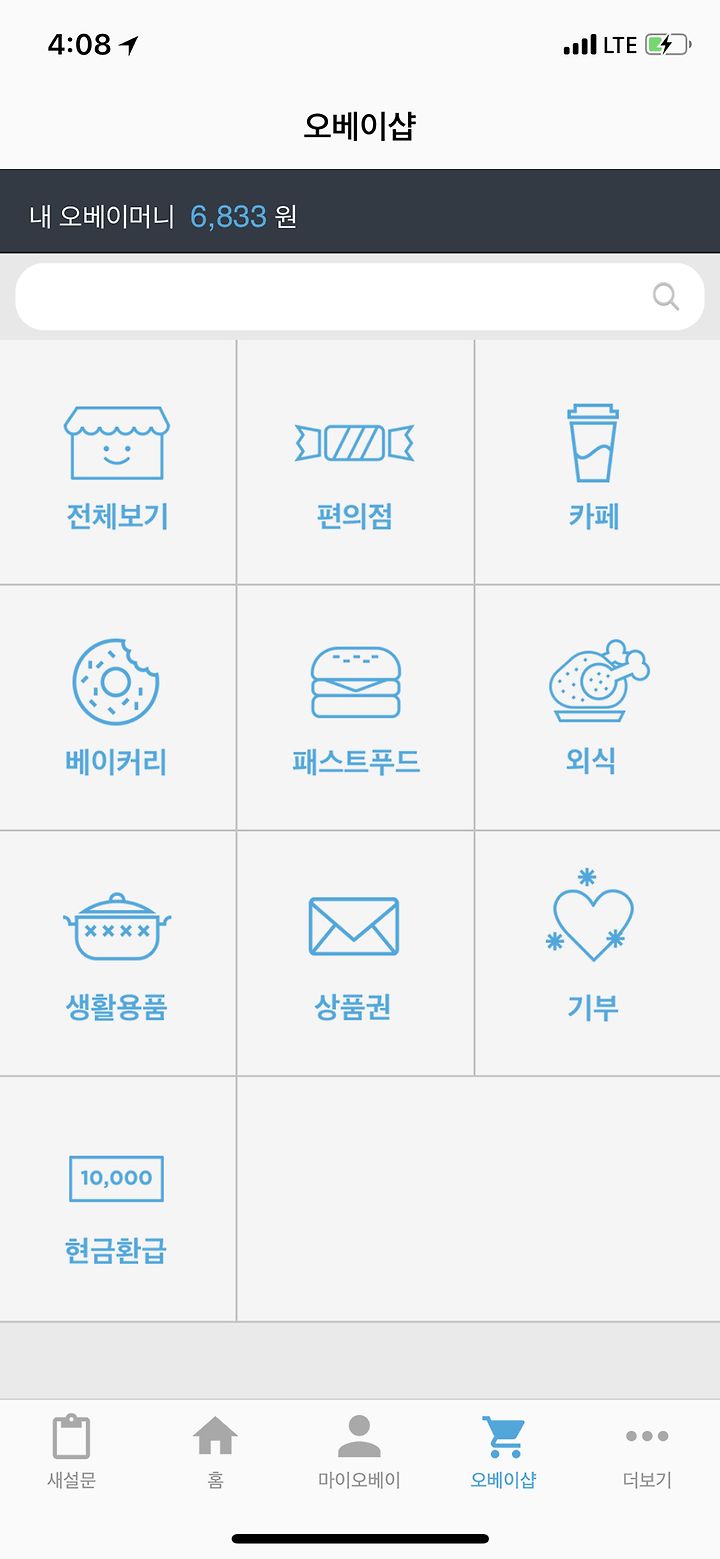Switch to the 새설문 tab
The image size is (720, 1559).
pos(72,1452)
